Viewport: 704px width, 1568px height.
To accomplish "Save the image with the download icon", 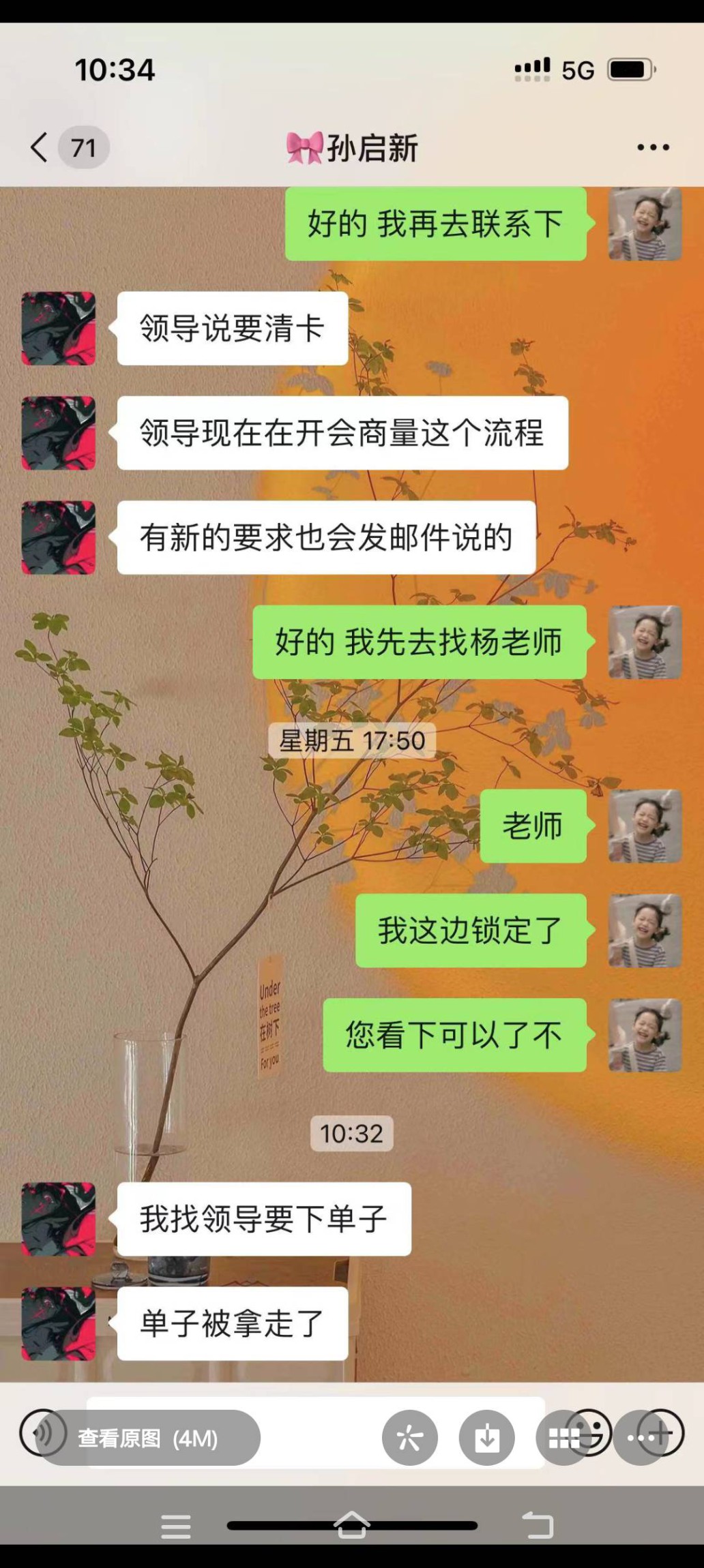I will click(486, 1438).
